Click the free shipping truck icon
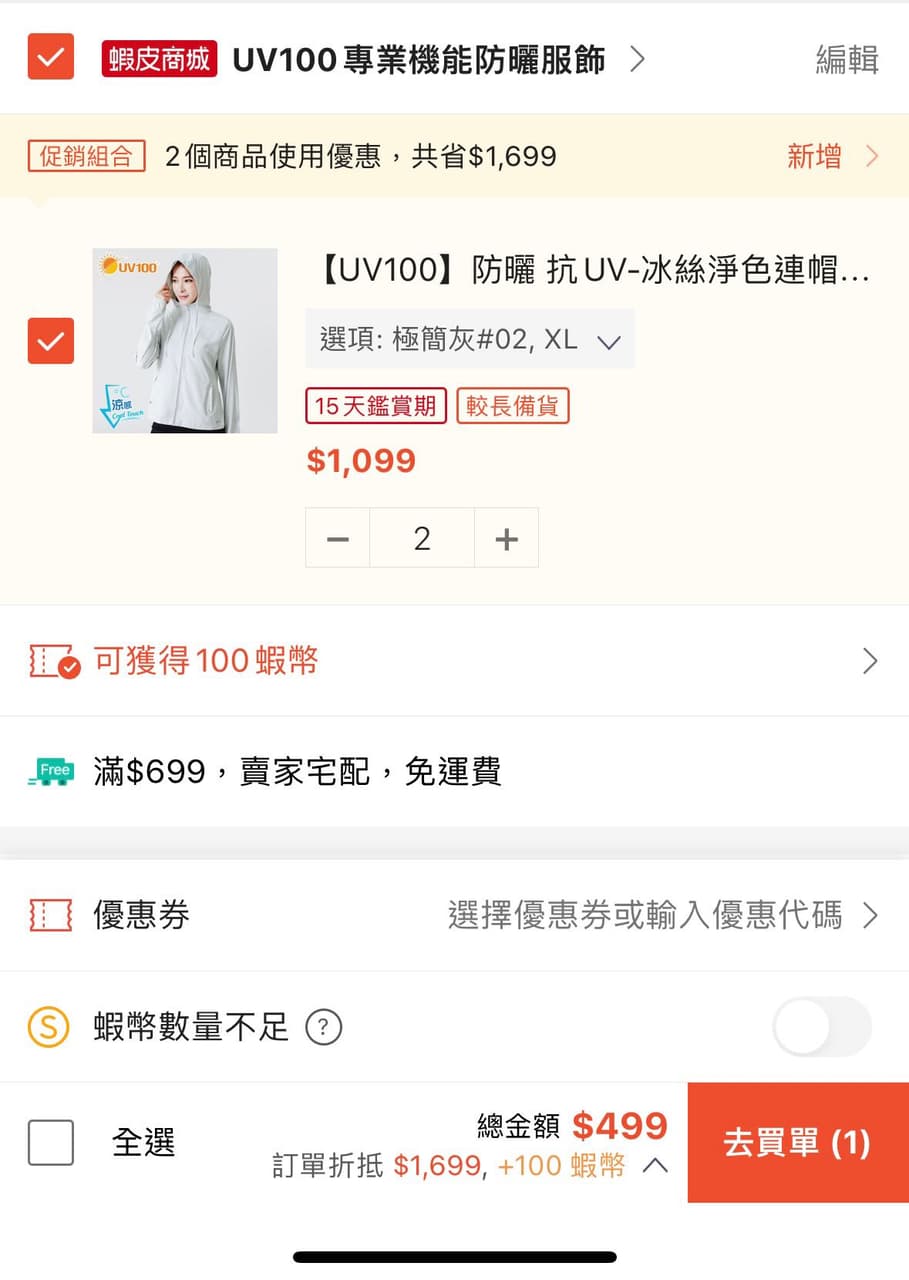909x1280 pixels. (x=49, y=771)
